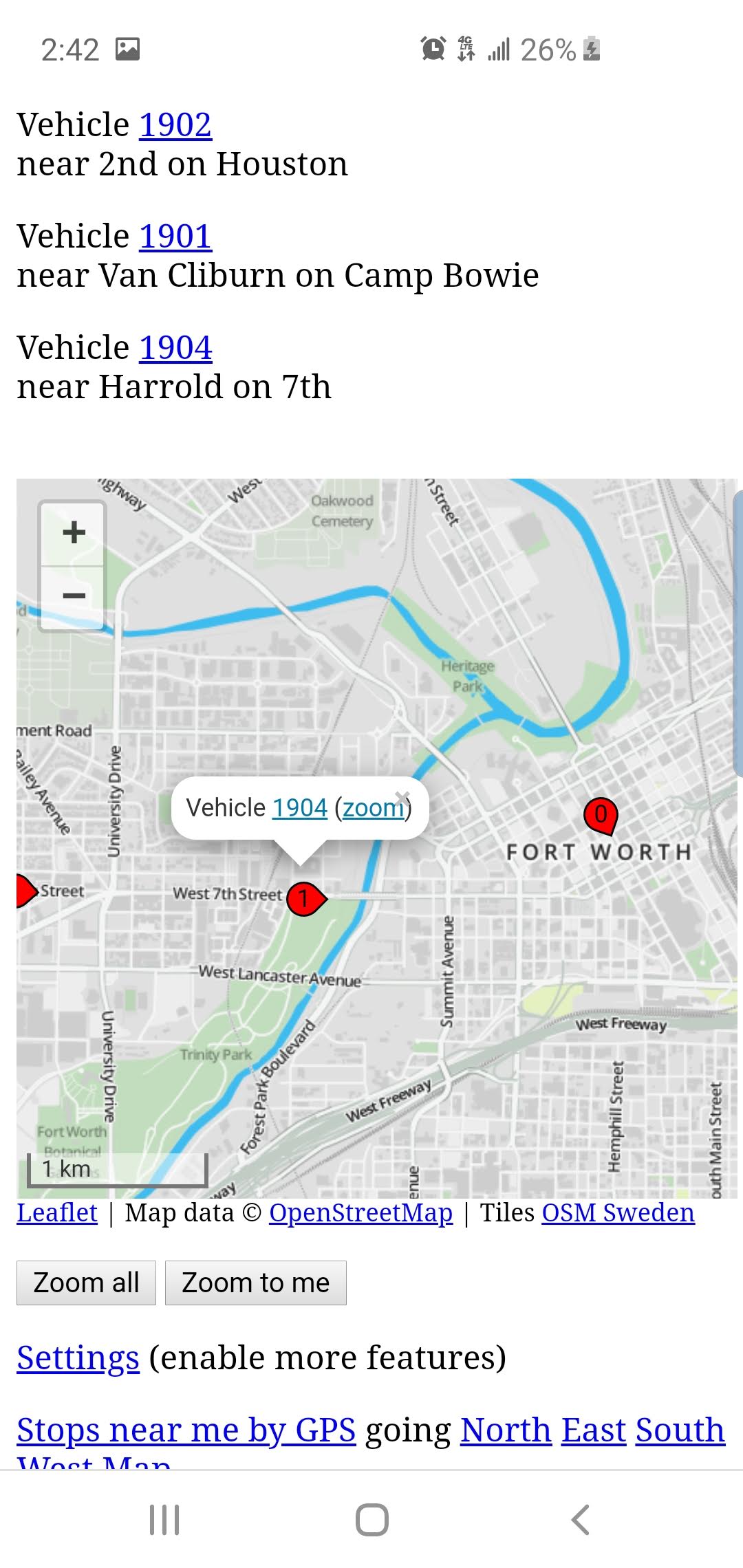Open vehicle 1901 link in the list
Image resolution: width=743 pixels, height=1568 pixels.
(175, 237)
